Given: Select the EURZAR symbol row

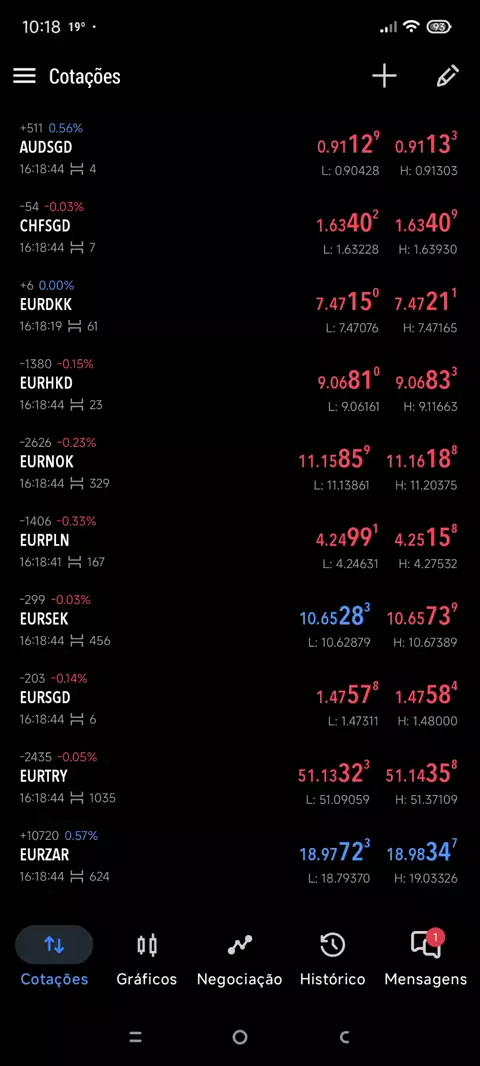Looking at the screenshot, I should pyautogui.click(x=240, y=855).
